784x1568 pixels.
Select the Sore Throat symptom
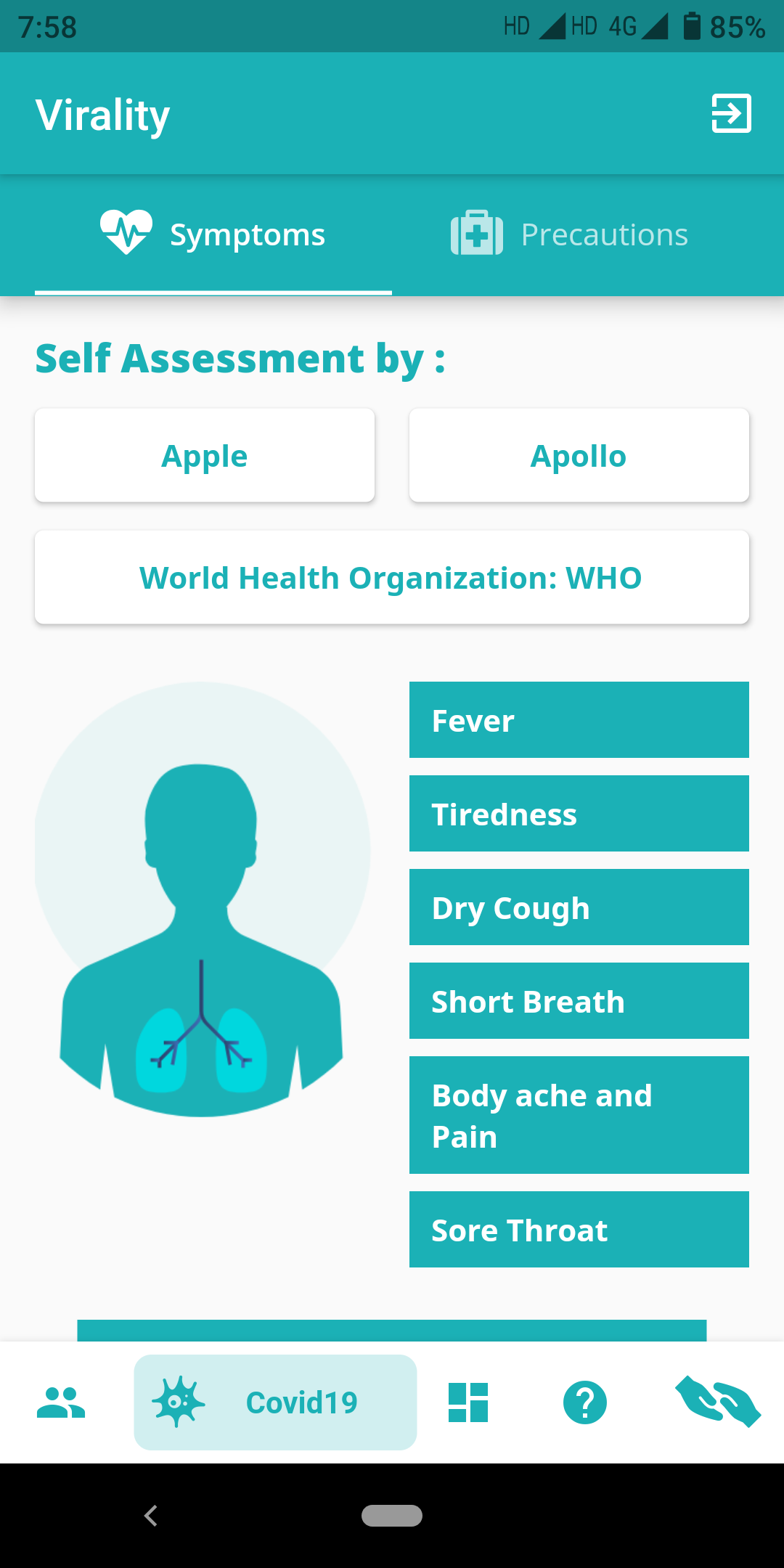point(579,1229)
